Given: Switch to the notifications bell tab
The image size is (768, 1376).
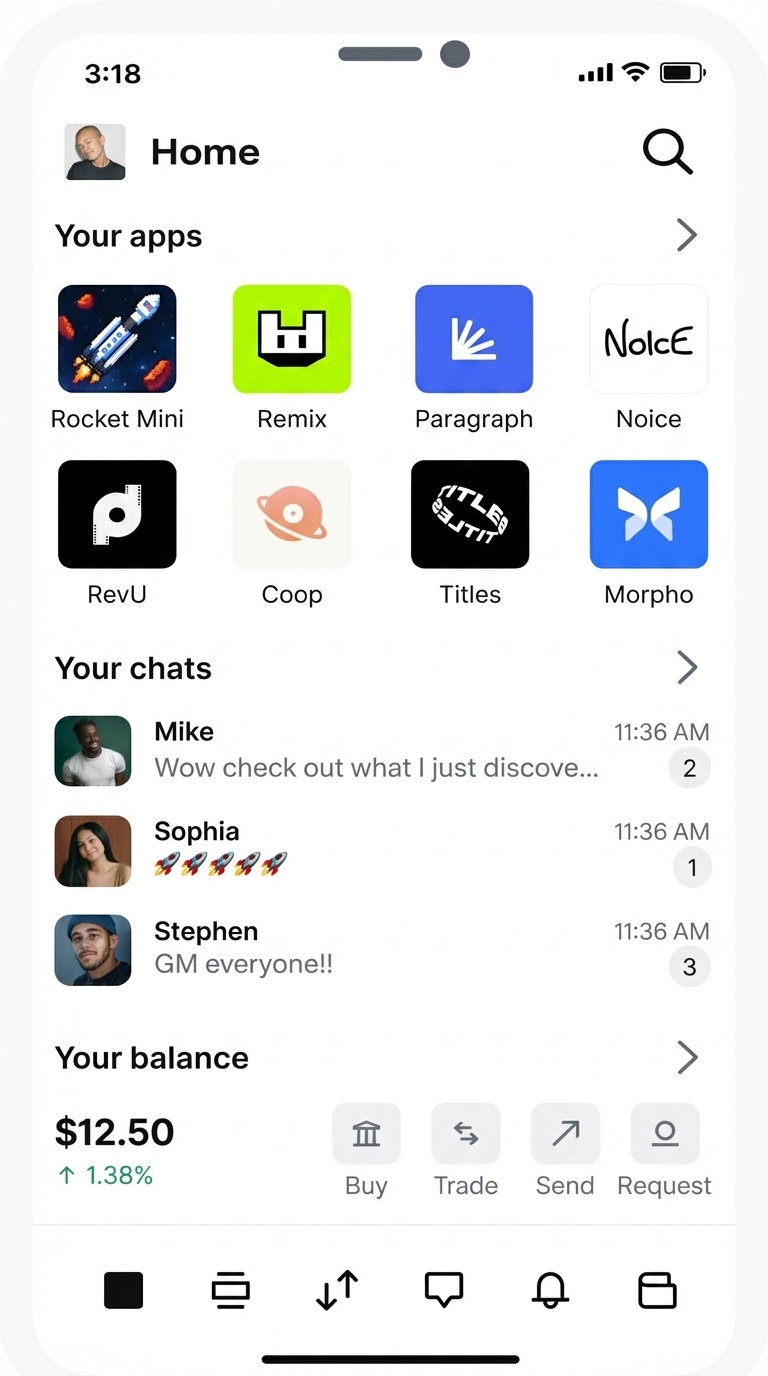Looking at the screenshot, I should (550, 1290).
